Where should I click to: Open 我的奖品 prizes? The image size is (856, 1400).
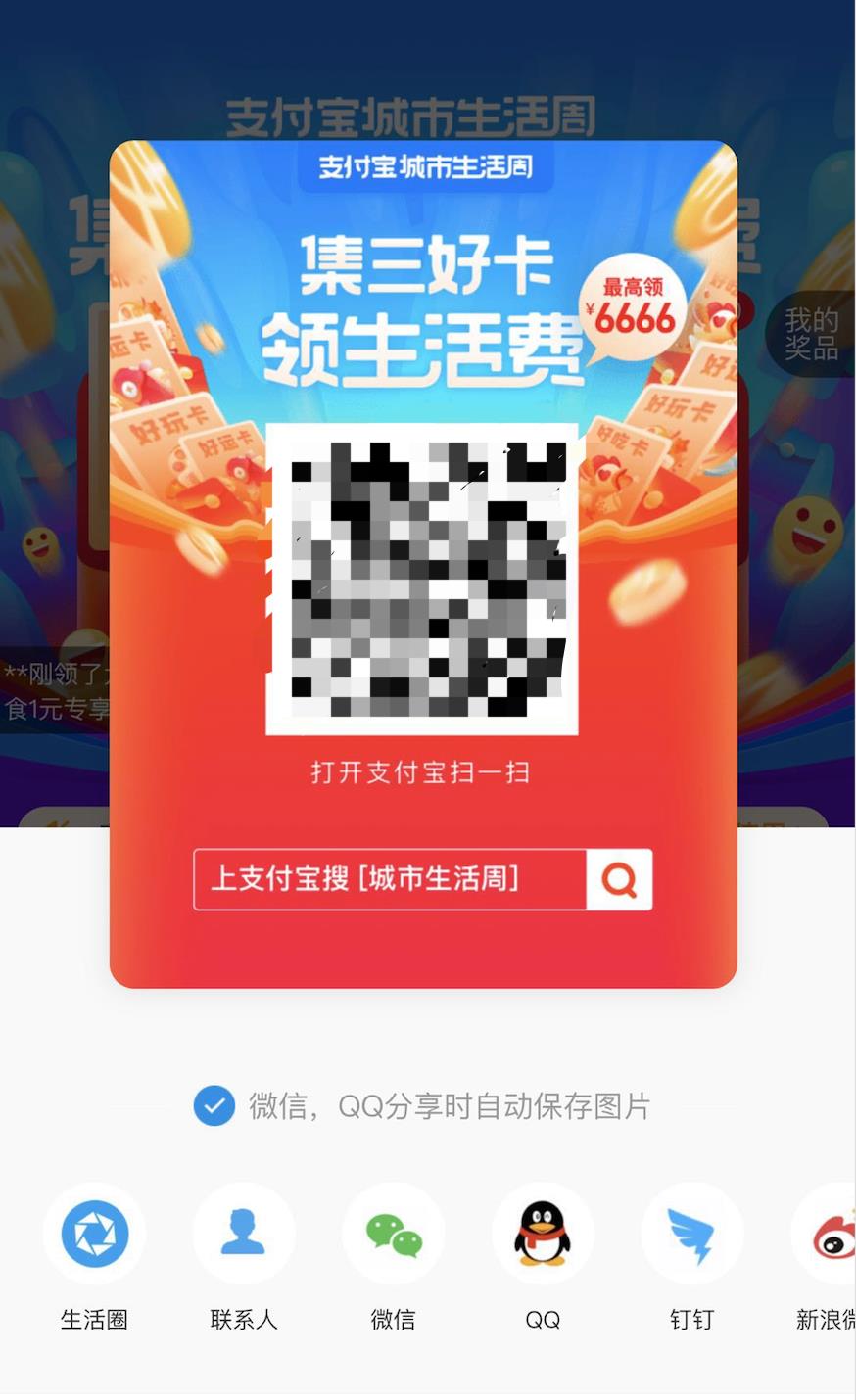pyautogui.click(x=811, y=334)
